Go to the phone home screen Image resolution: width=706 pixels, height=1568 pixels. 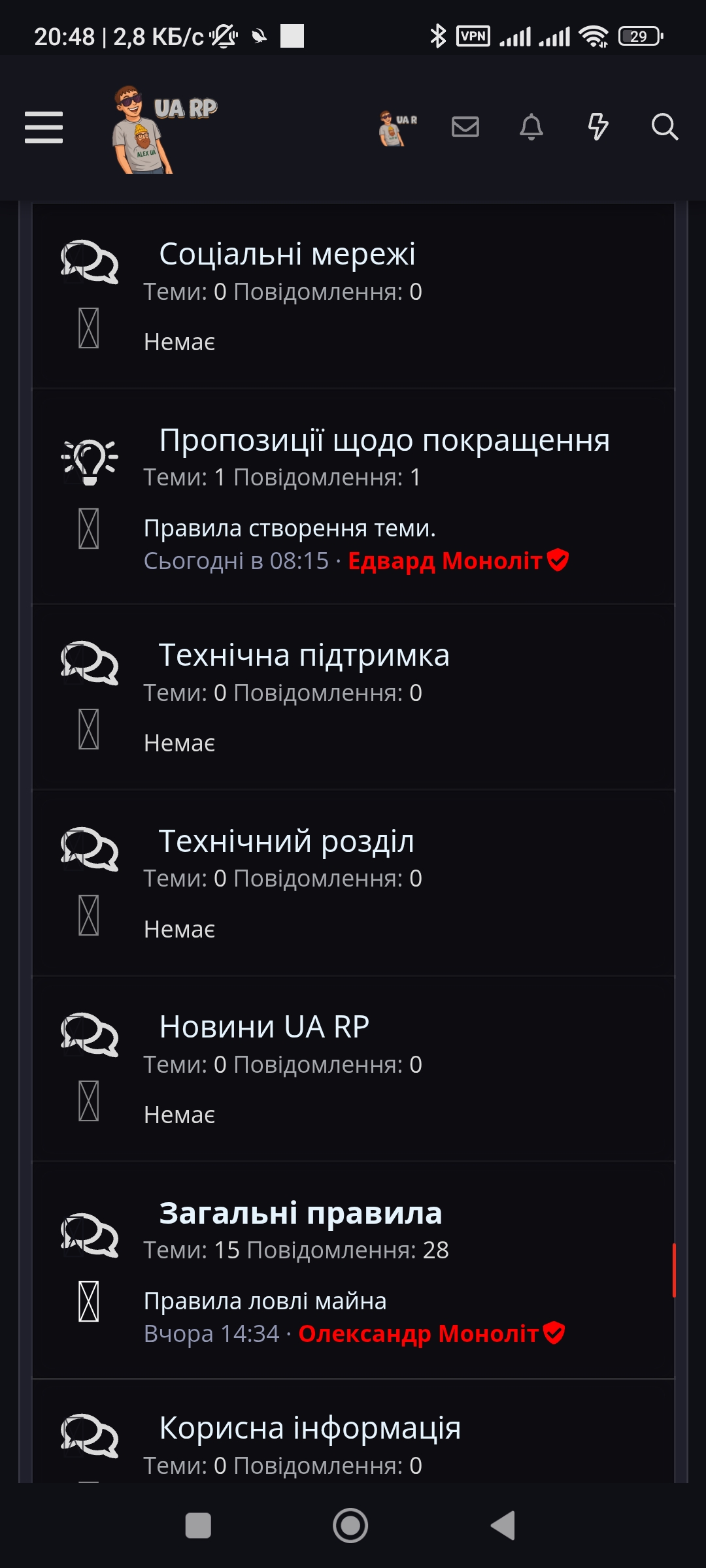point(350,1526)
